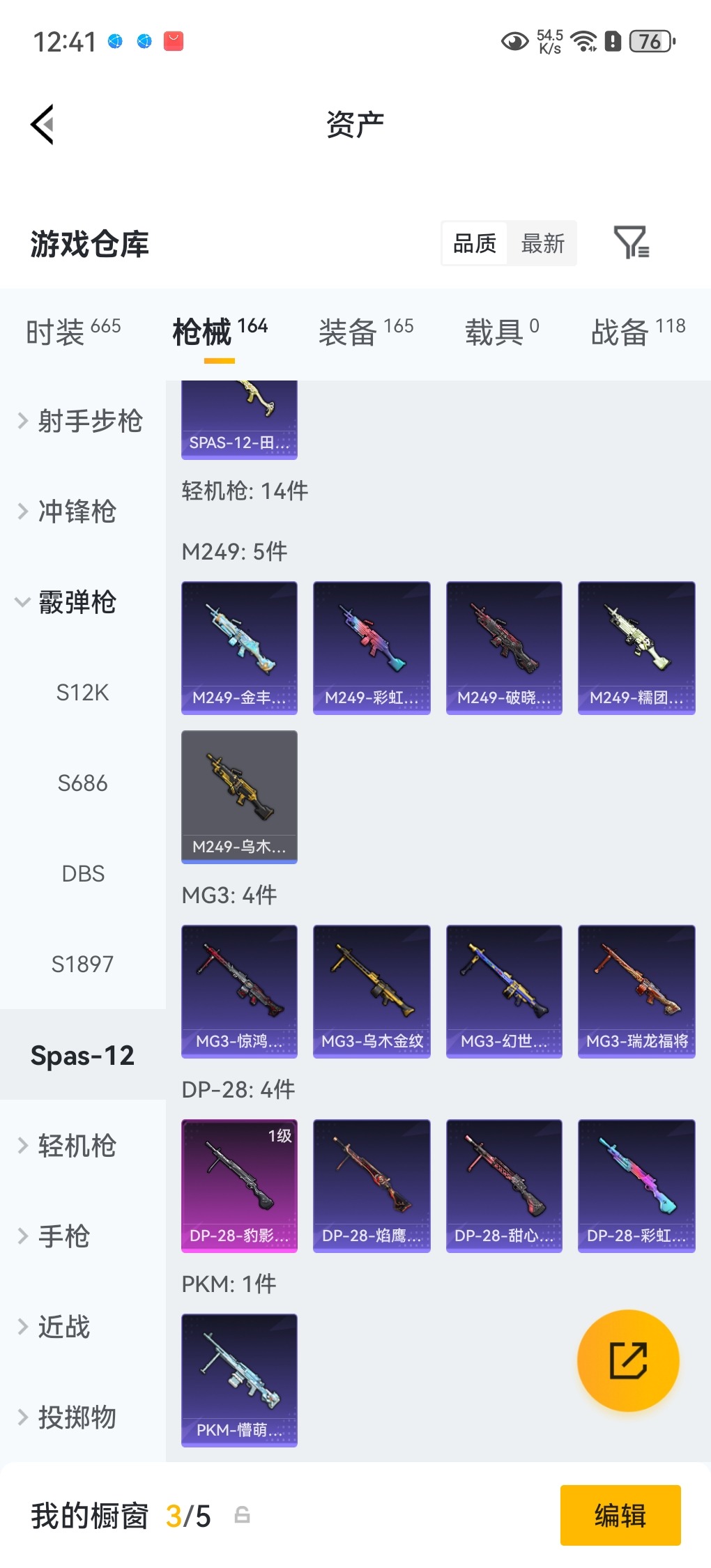This screenshot has height=1568, width=711.
Task: Open the M249-金丰 weapon thumbnail
Action: [238, 647]
